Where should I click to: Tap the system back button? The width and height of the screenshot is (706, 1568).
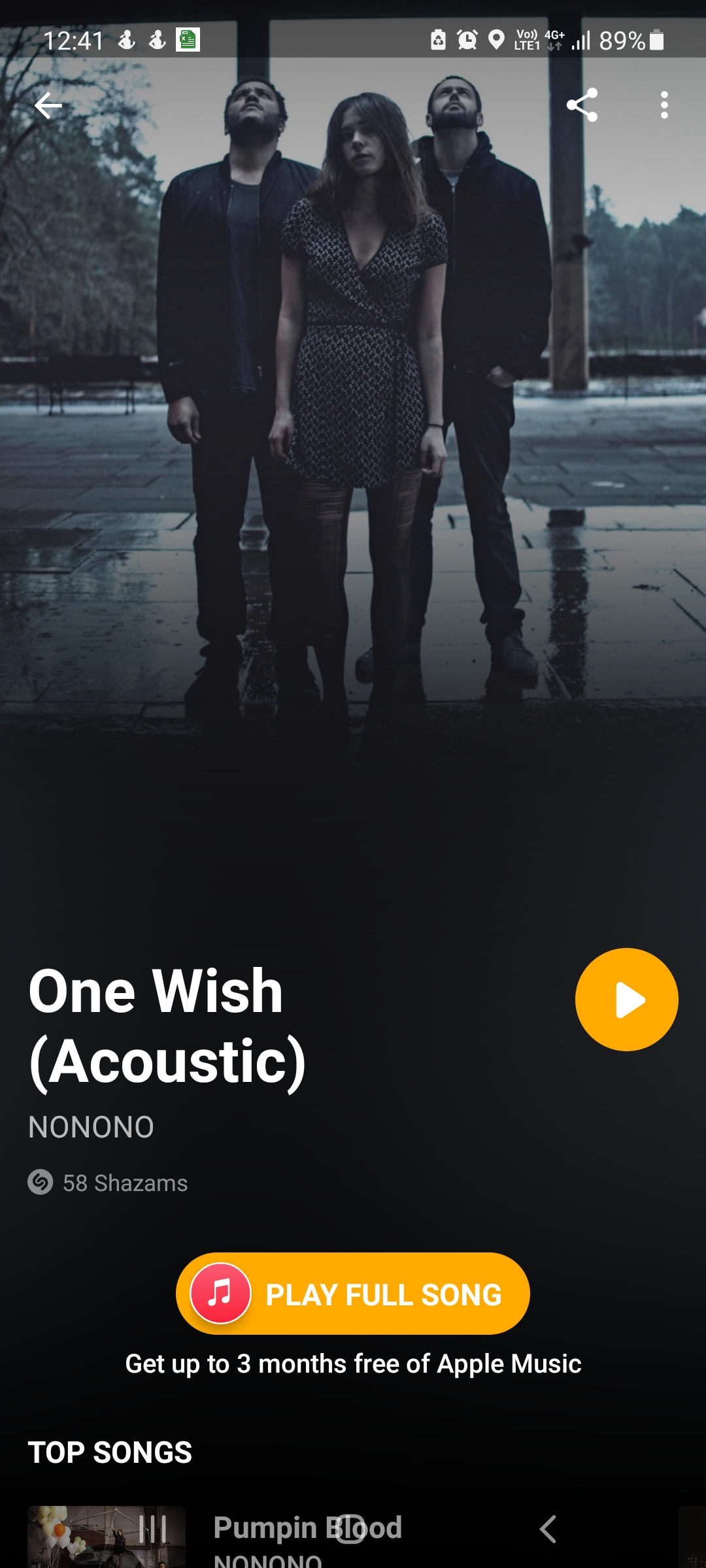pyautogui.click(x=548, y=1529)
